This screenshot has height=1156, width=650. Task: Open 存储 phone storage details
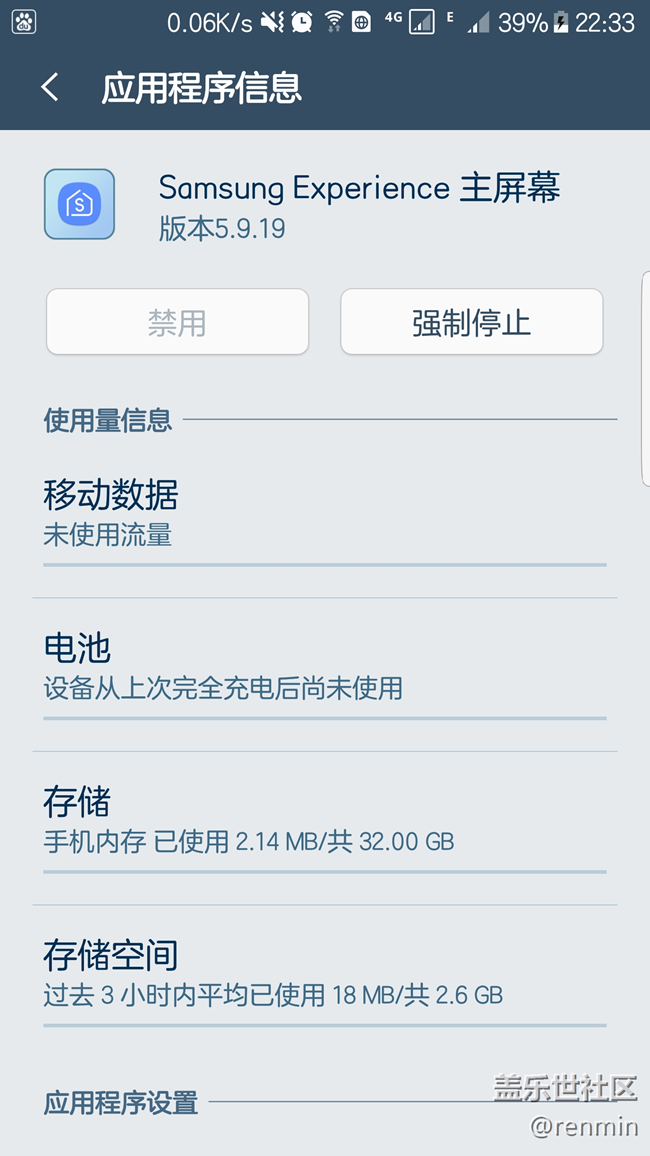324,820
